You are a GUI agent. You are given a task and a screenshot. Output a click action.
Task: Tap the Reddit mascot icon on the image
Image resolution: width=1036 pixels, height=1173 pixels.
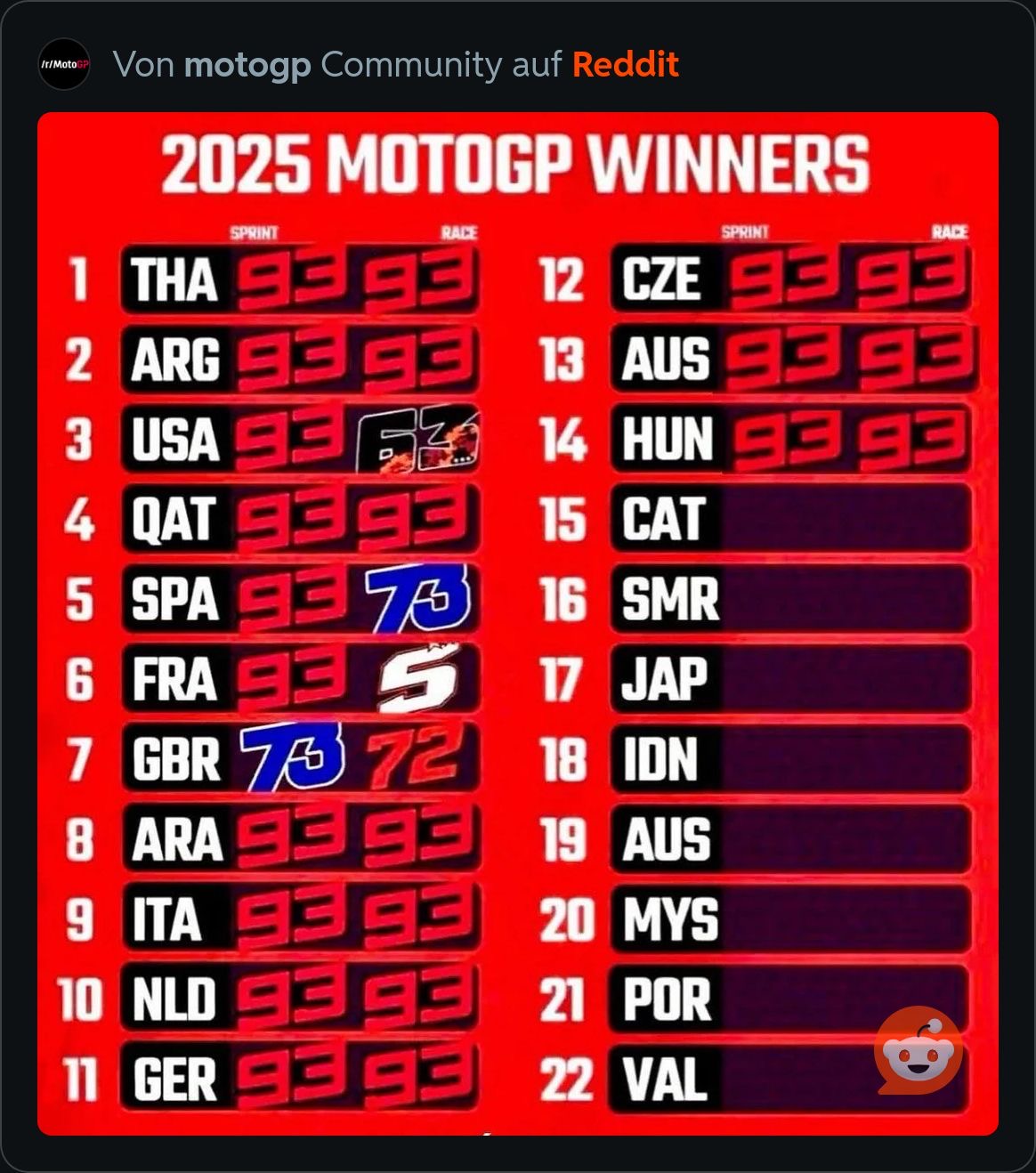click(919, 1050)
